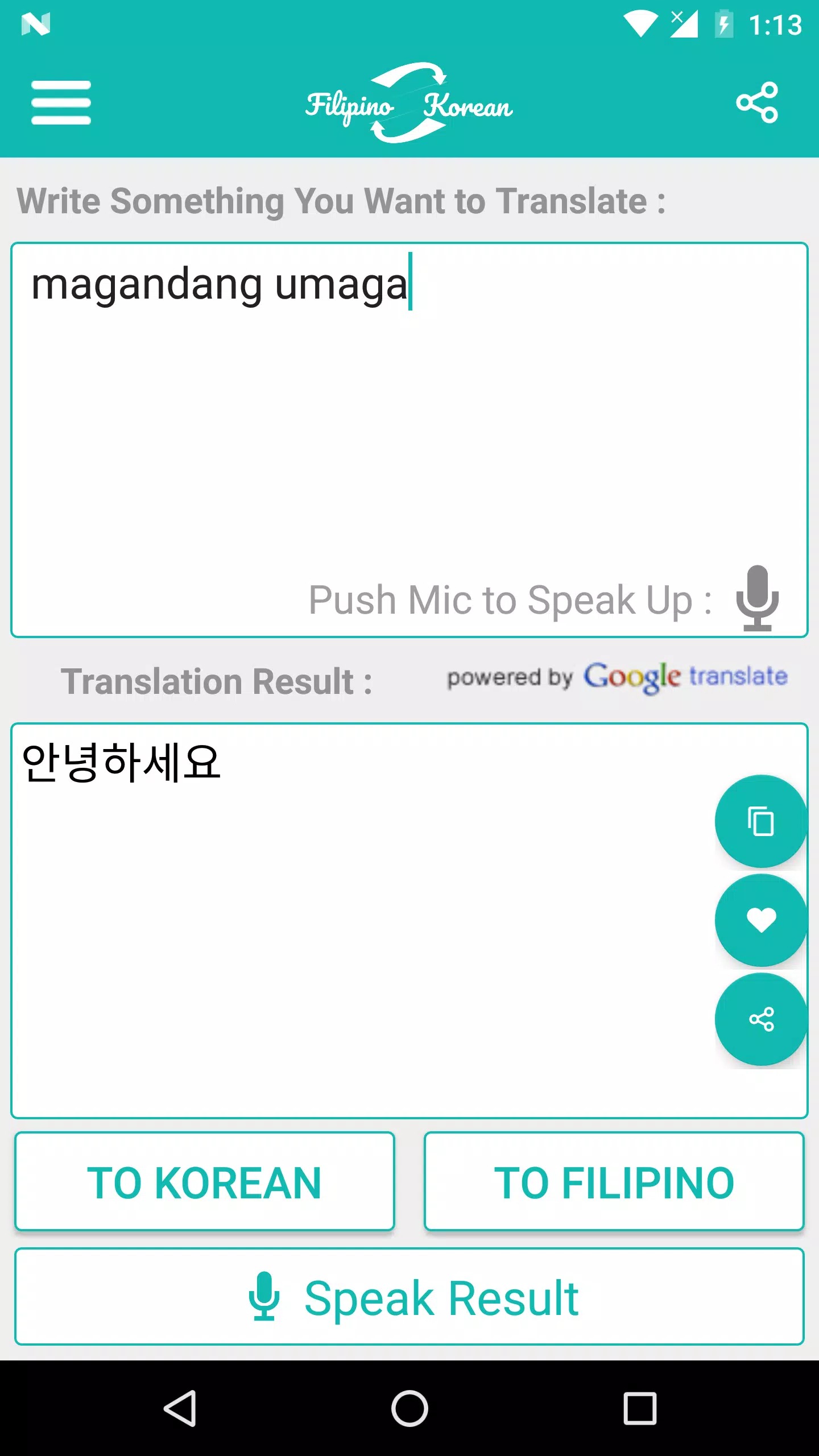
Task: Tap the microphone to speak input
Action: [x=757, y=598]
